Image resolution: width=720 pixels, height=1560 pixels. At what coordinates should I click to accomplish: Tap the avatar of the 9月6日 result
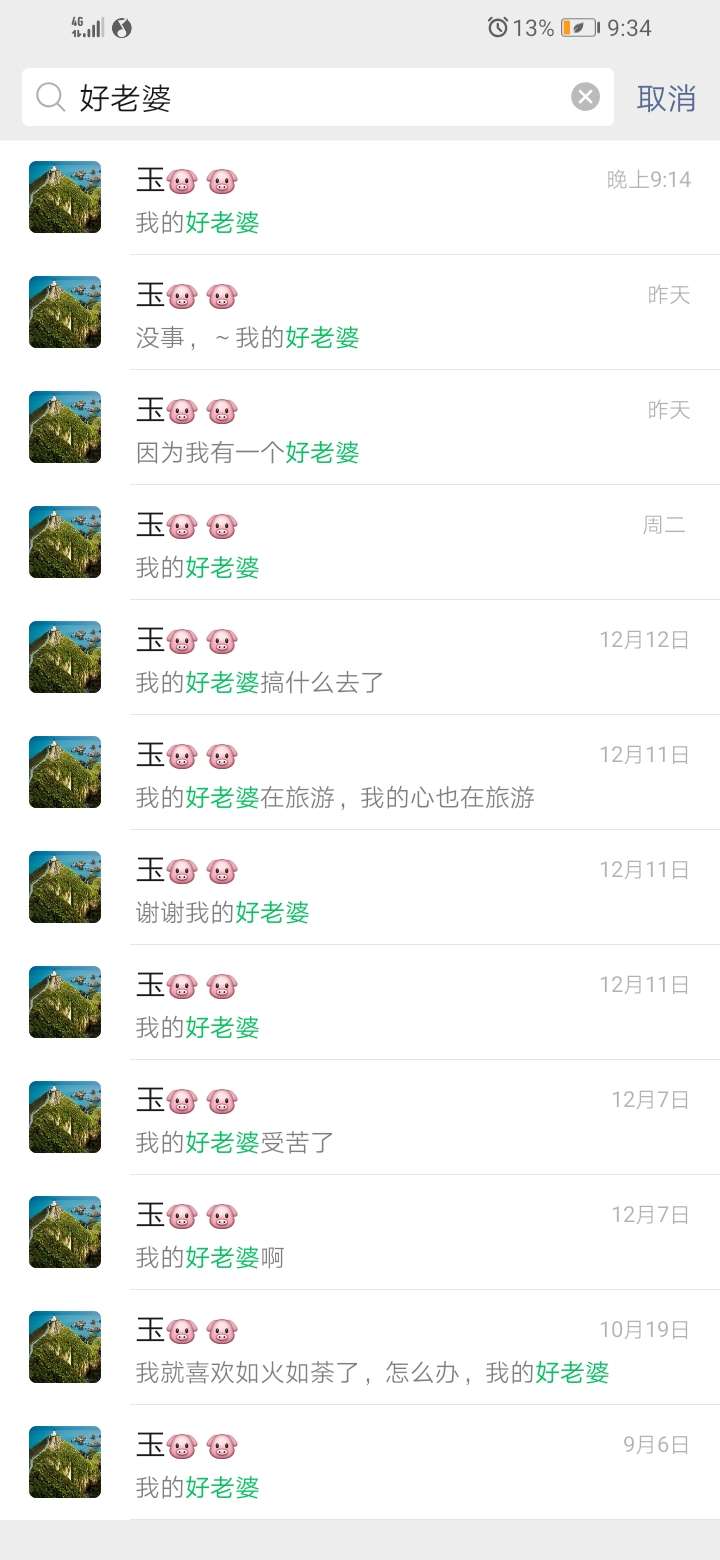click(64, 1461)
